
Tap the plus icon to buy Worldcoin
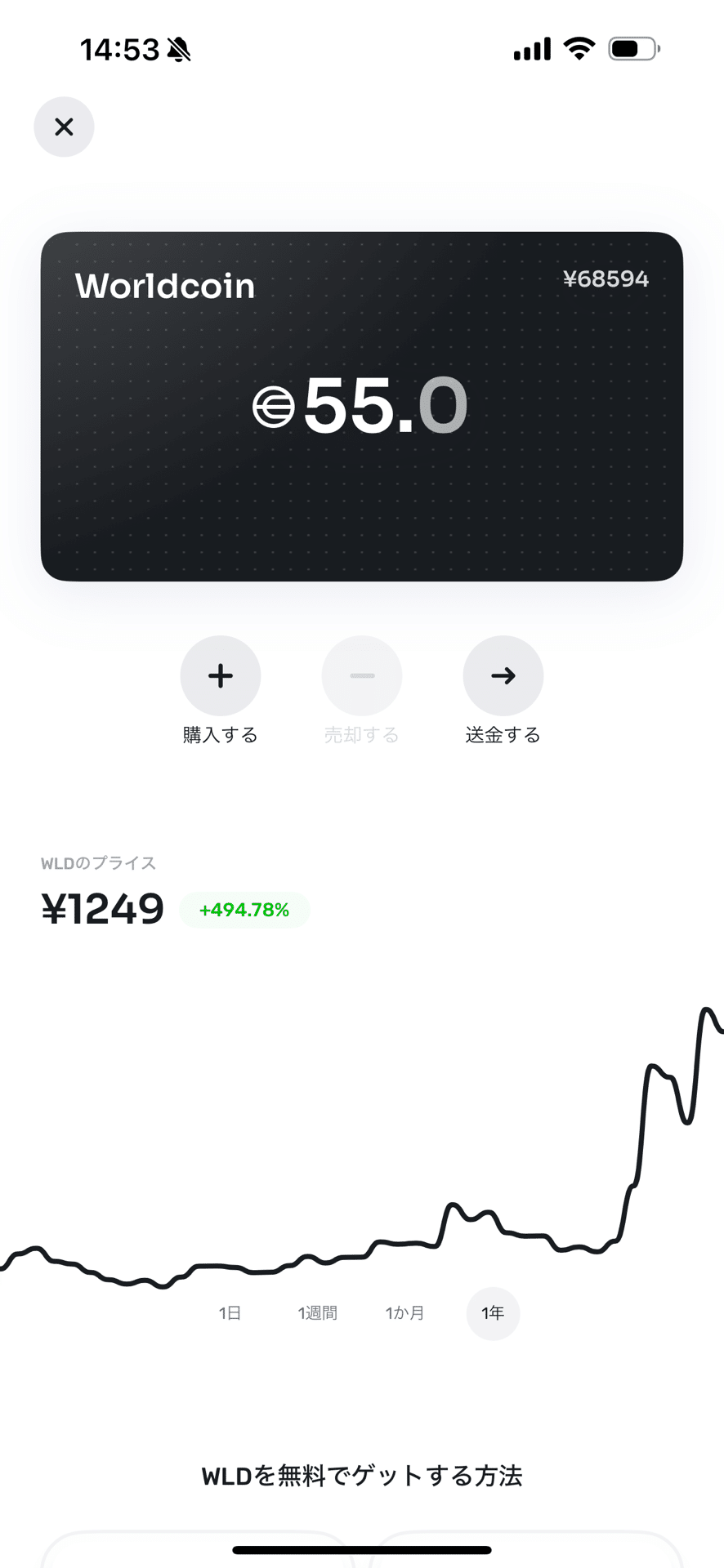pos(221,675)
